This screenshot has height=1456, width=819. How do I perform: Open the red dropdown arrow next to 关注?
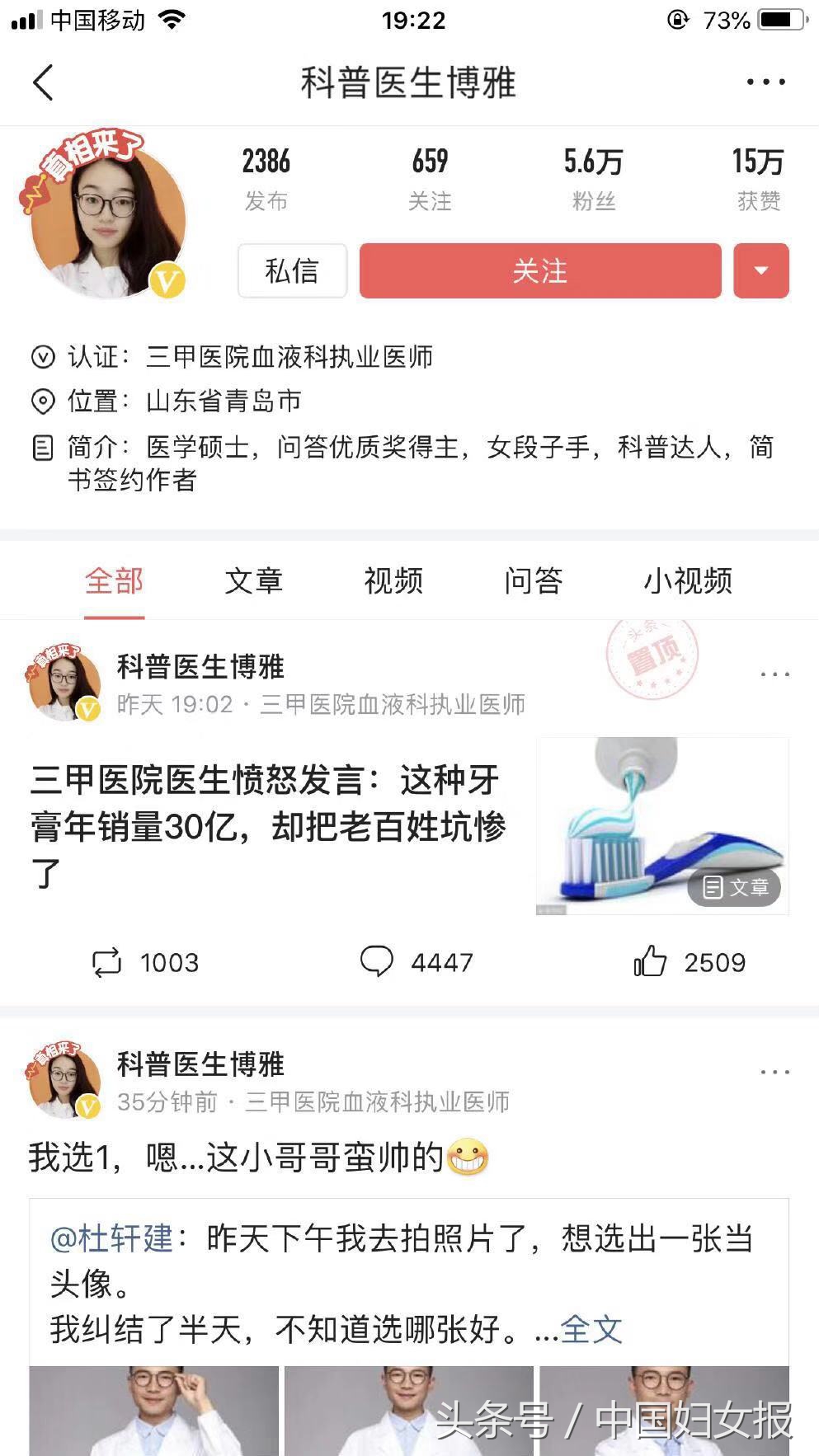[760, 271]
